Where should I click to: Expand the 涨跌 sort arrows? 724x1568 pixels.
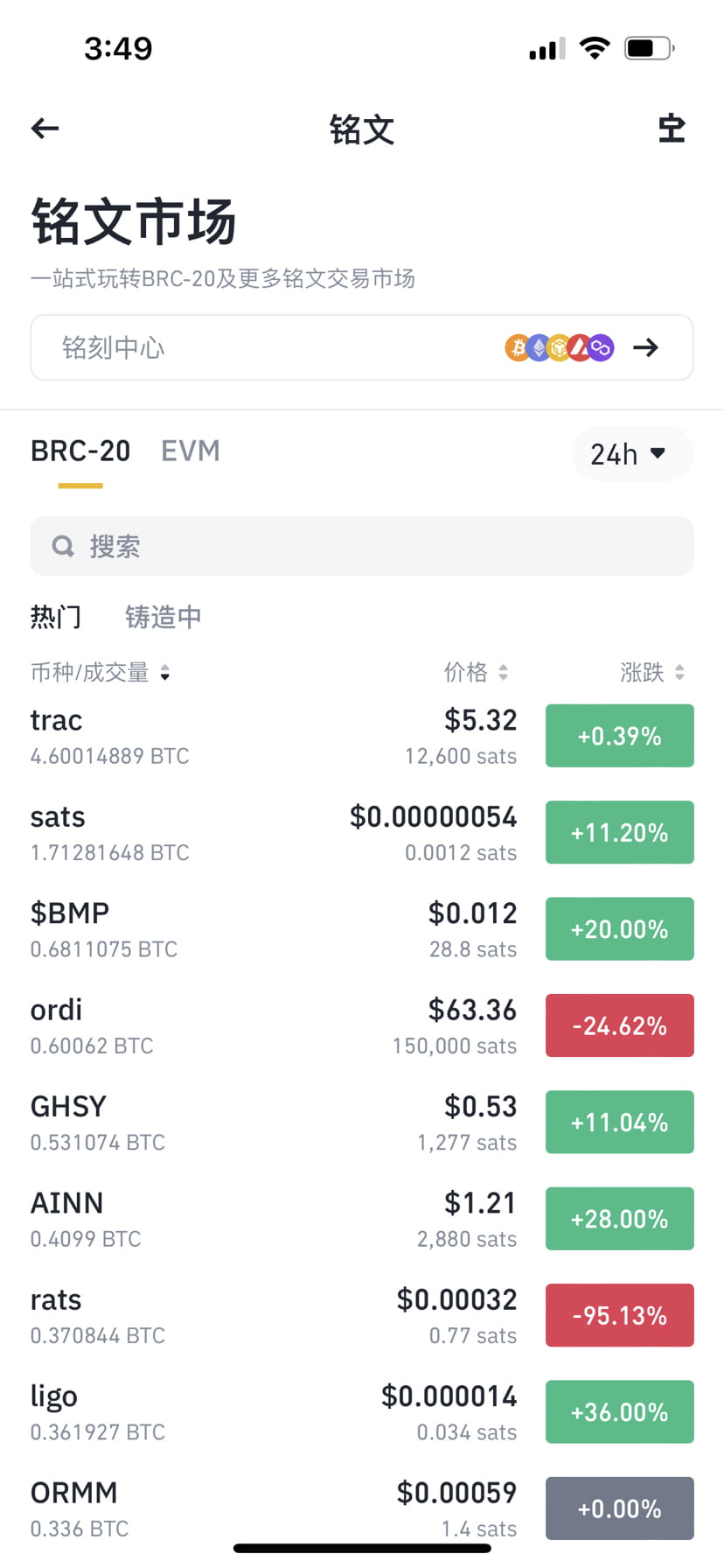pos(680,673)
